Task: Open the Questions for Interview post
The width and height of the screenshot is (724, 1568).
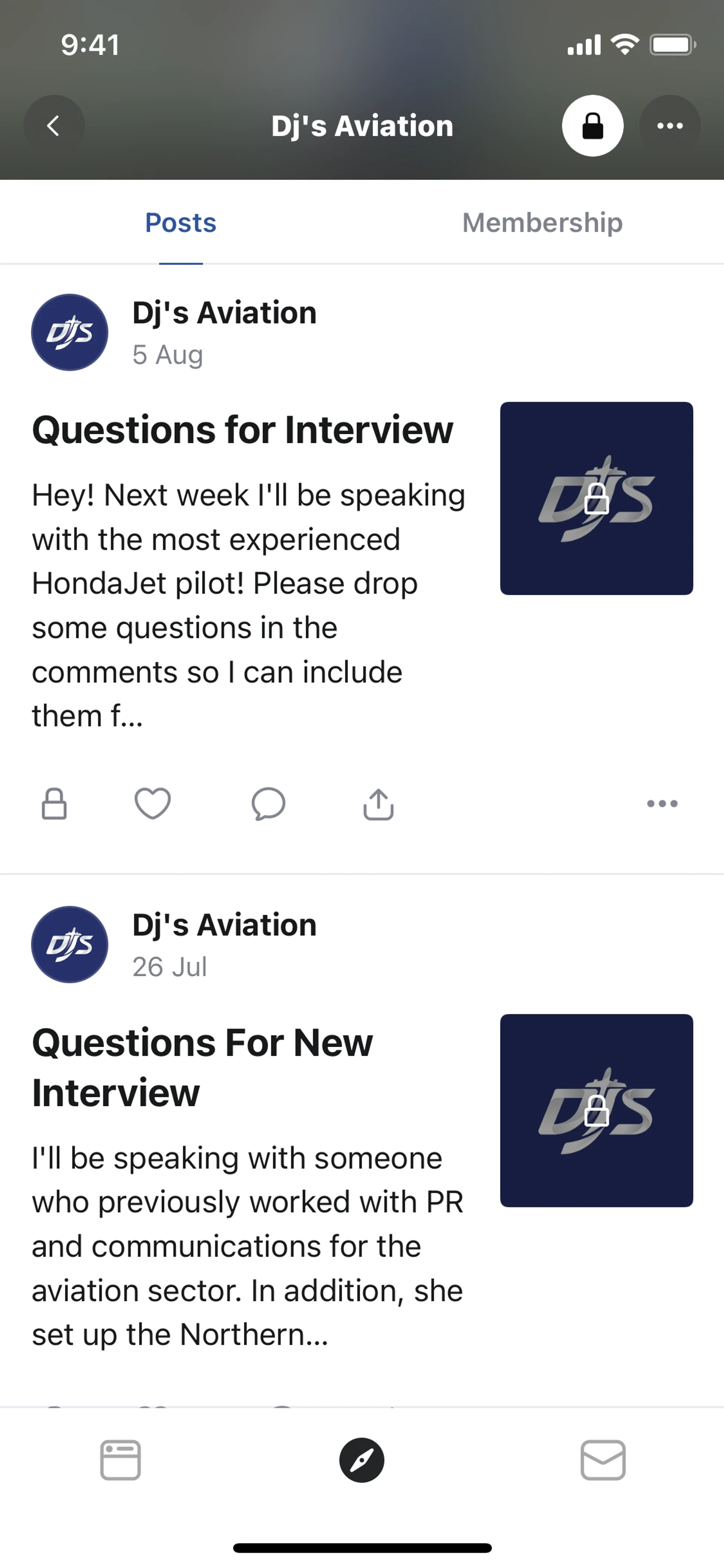Action: coord(242,430)
